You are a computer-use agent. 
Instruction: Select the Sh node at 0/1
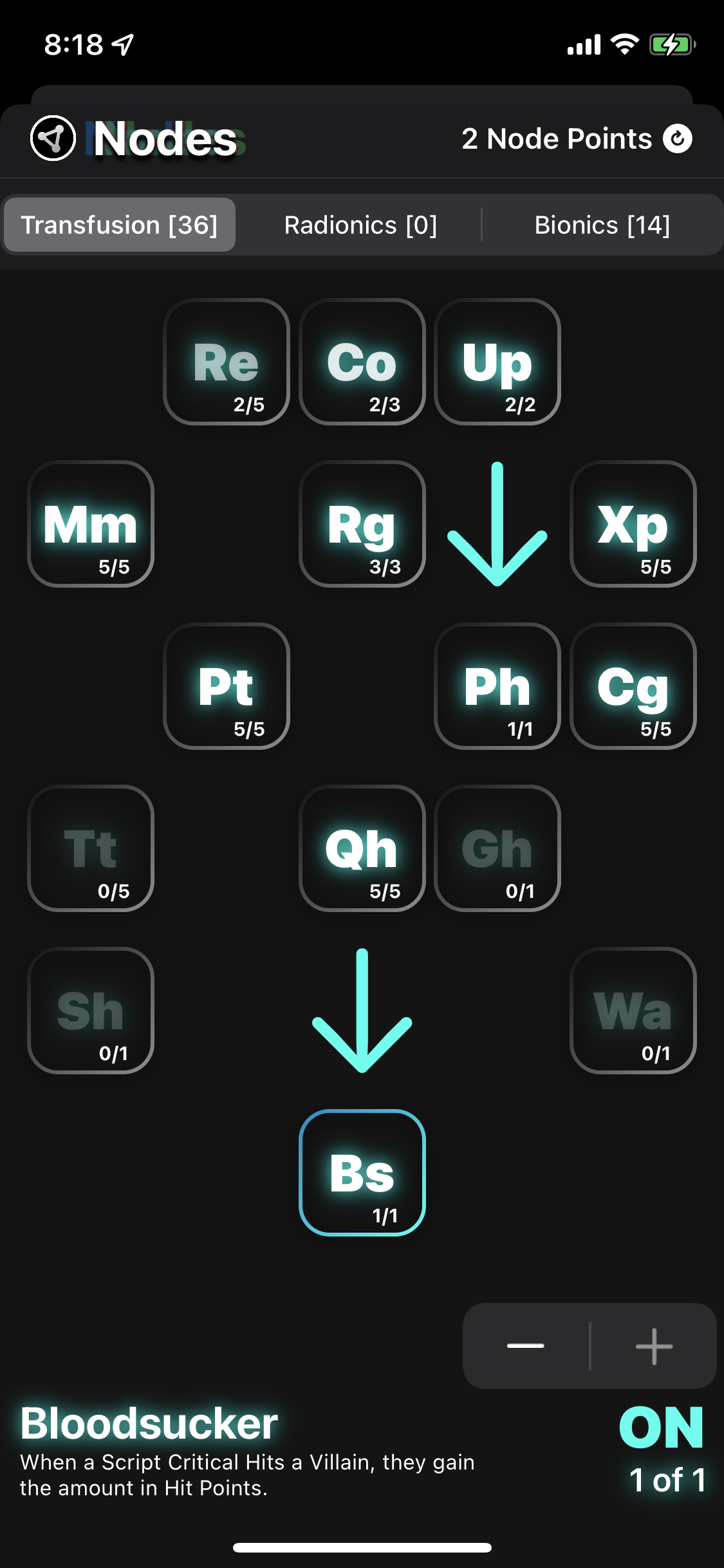(91, 1011)
